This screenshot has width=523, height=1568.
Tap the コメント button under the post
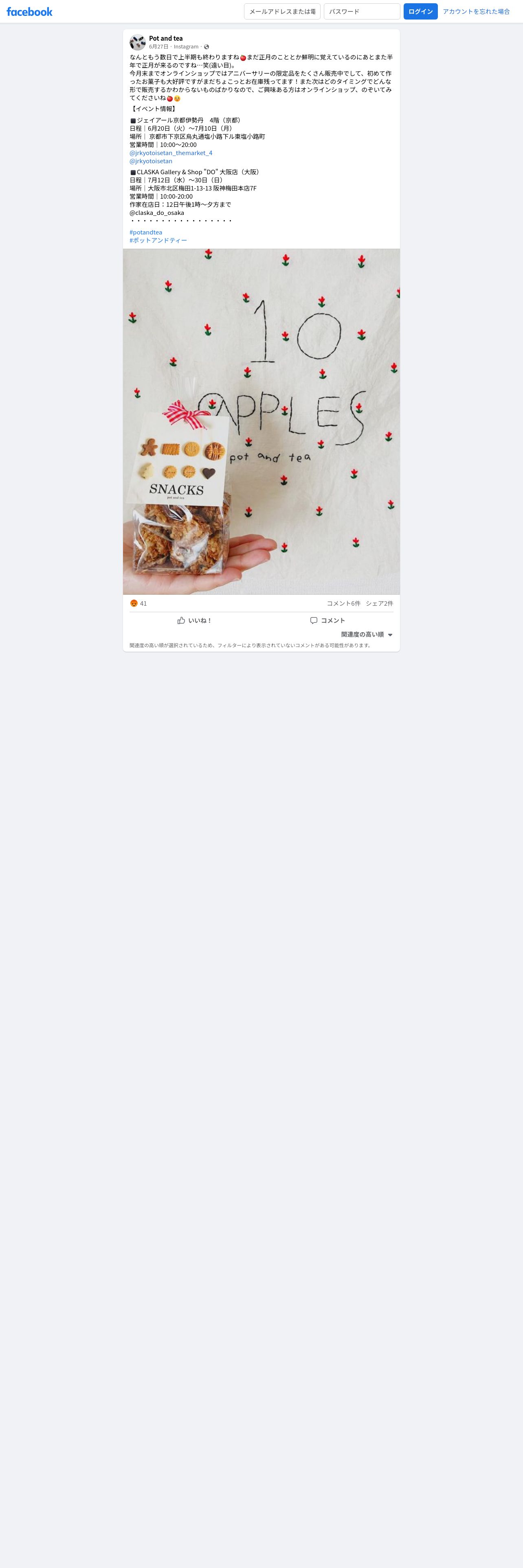tap(327, 620)
